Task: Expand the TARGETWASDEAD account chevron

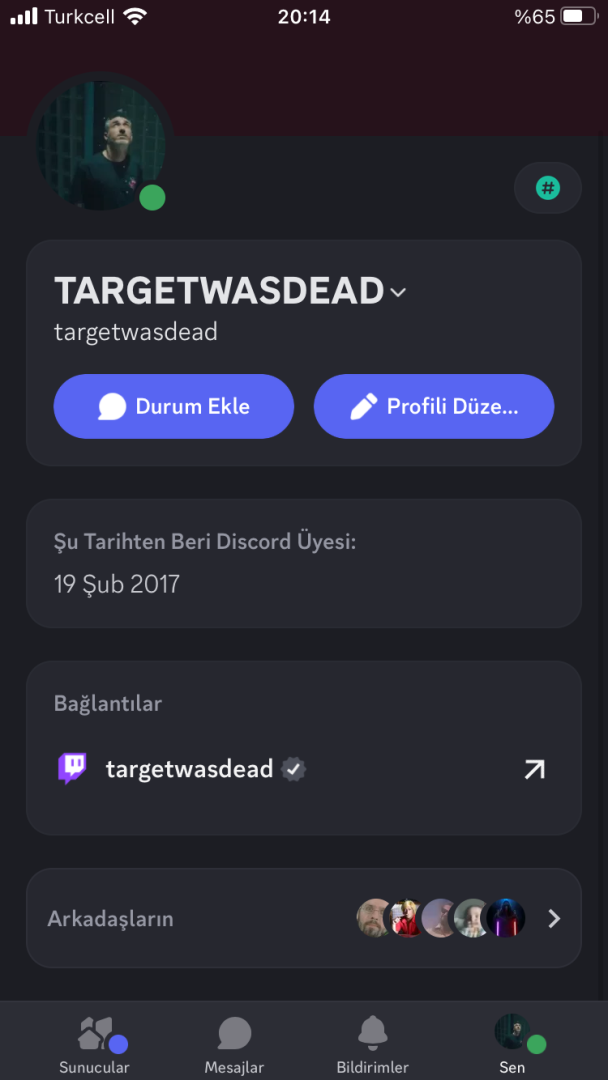Action: click(398, 292)
